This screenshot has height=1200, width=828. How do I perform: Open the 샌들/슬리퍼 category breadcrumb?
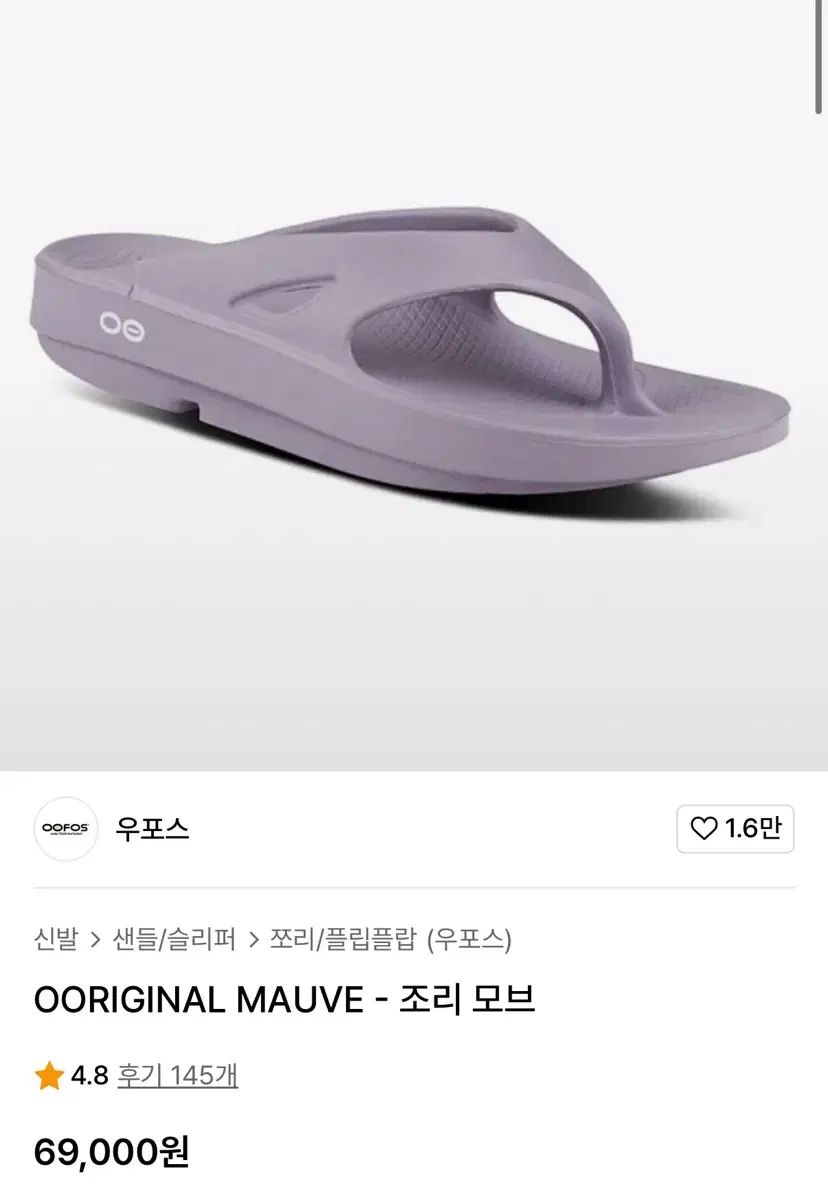tap(174, 939)
